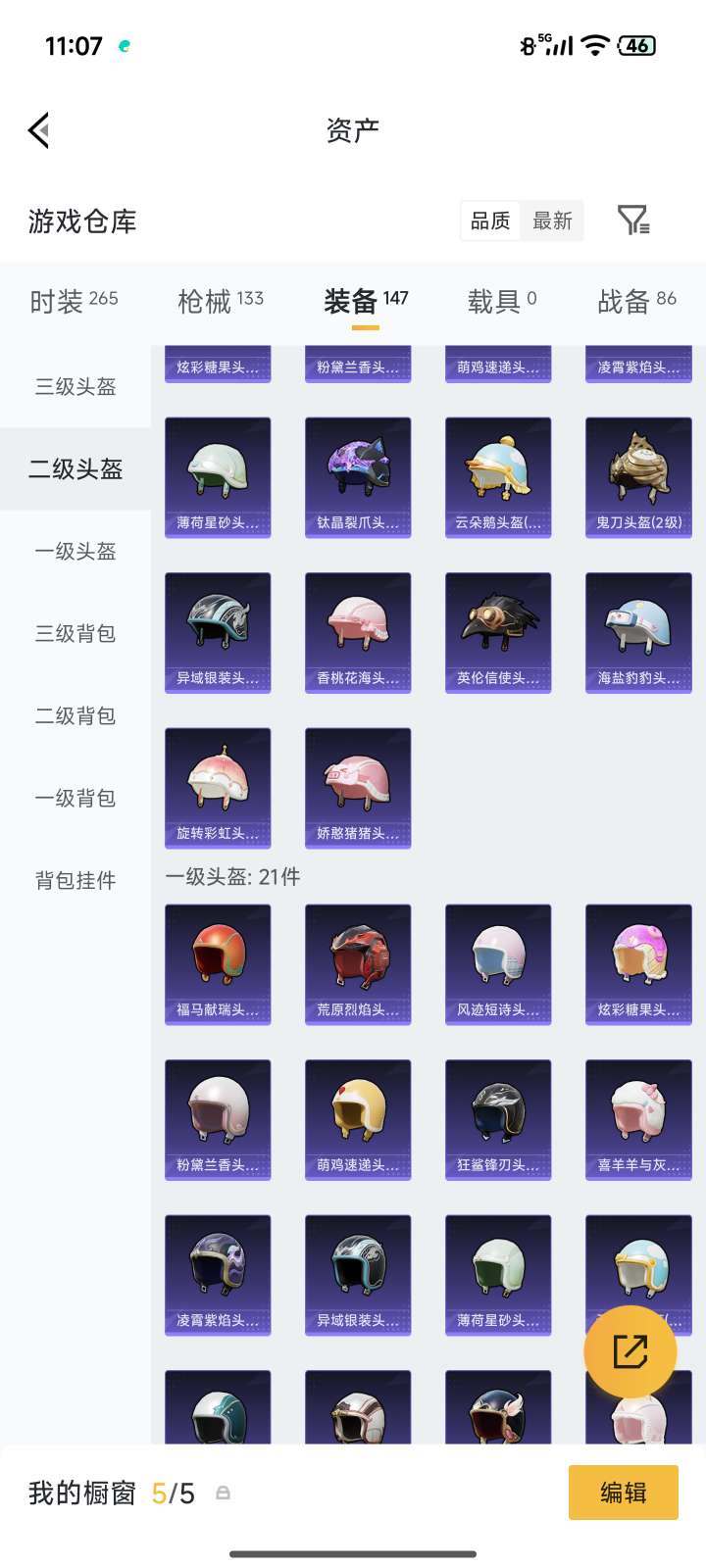Open the 钛晶裂爪头 helmet item
This screenshot has height=1568, width=706.
[358, 477]
